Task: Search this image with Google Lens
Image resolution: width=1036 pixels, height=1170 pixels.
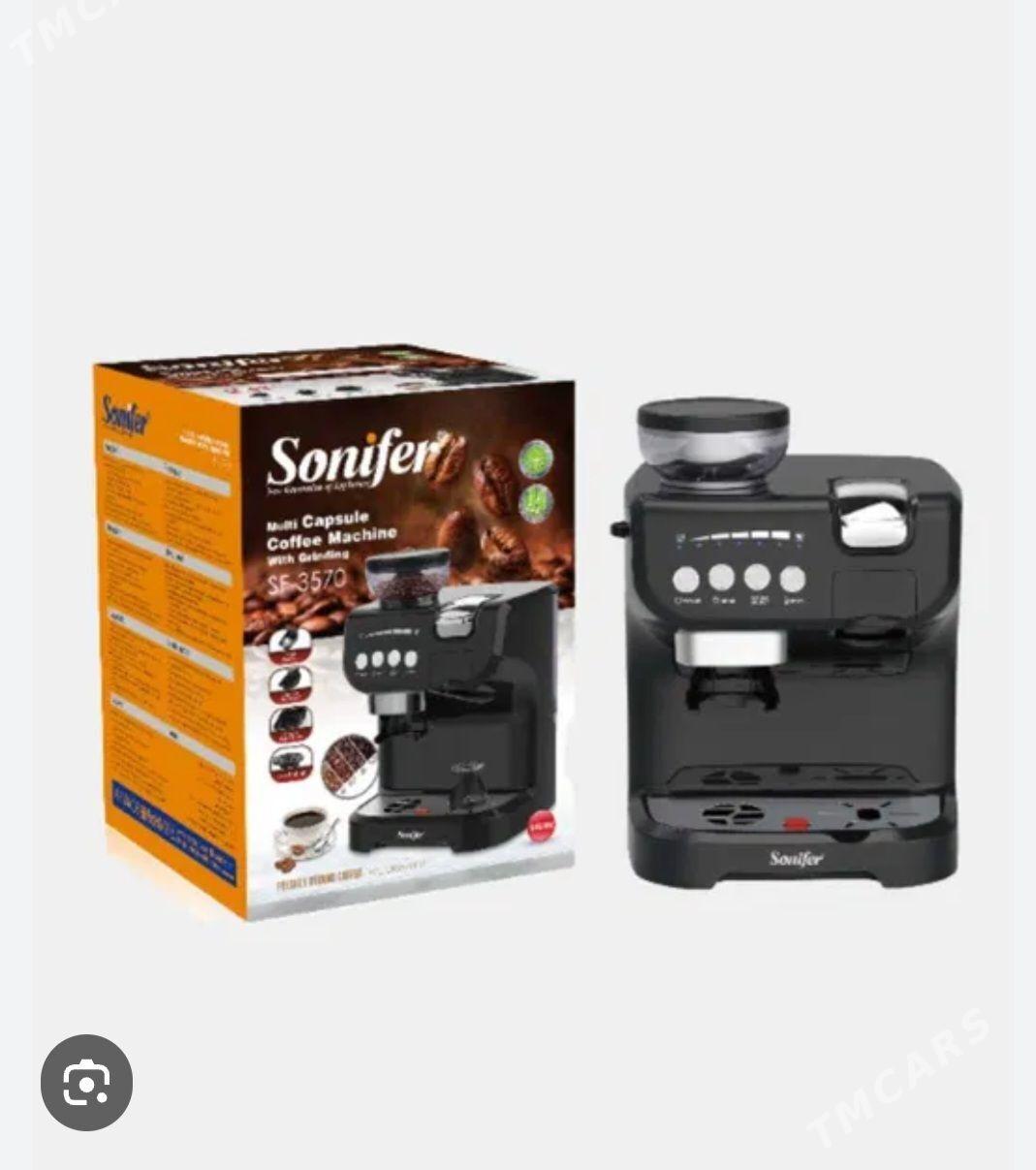Action: click(86, 1083)
